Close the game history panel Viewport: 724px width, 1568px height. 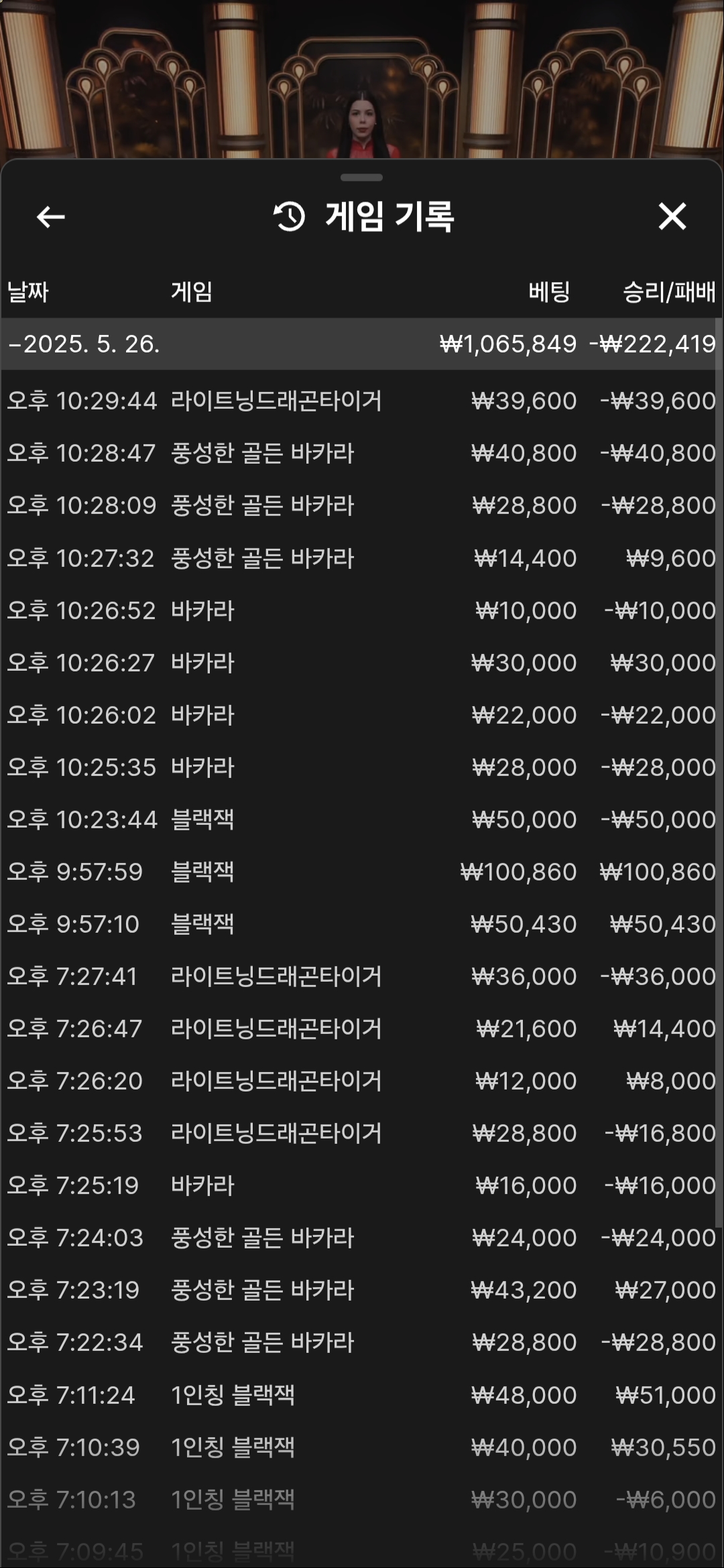point(672,216)
